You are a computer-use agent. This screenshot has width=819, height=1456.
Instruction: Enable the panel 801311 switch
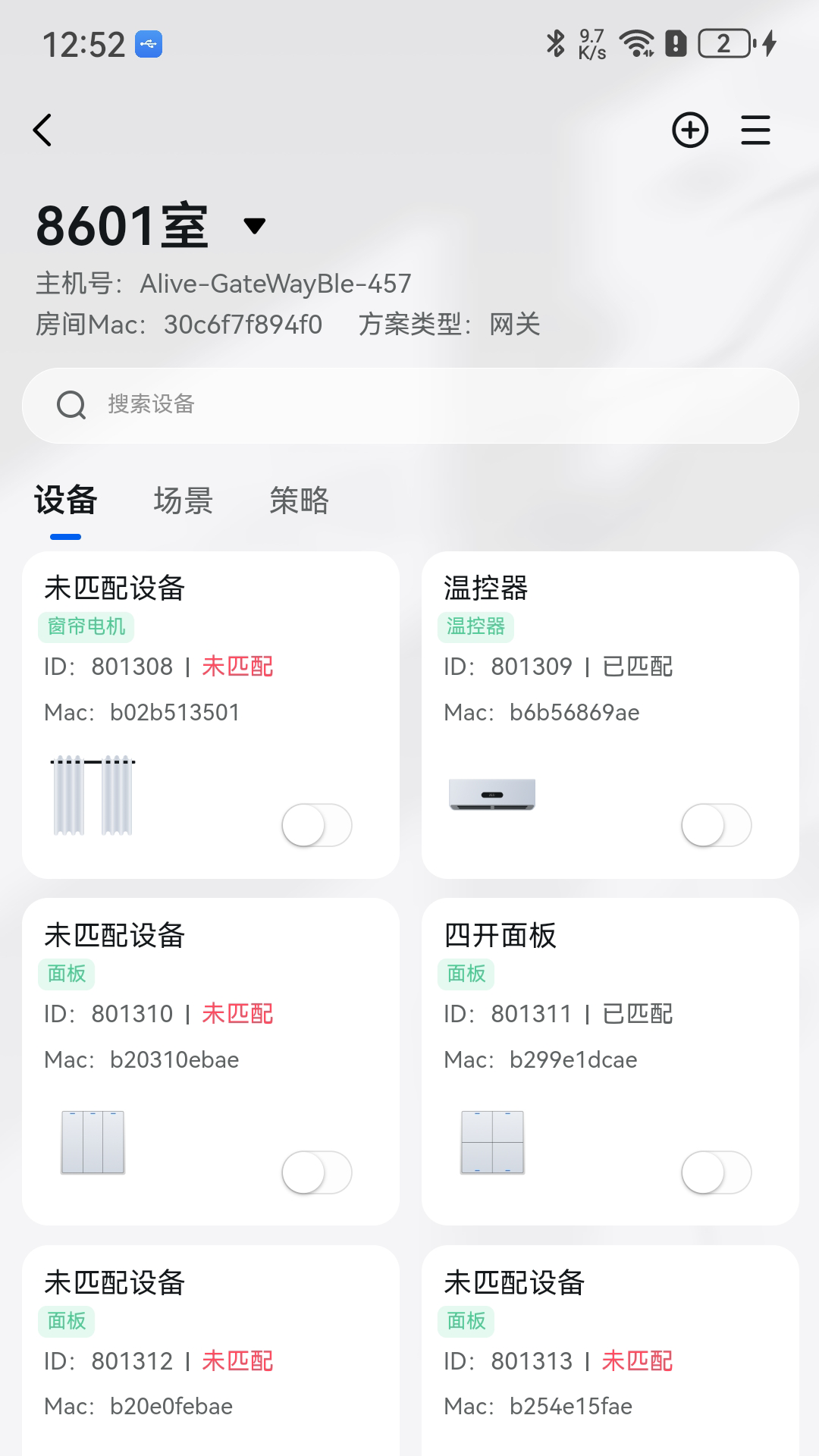pos(716,1172)
